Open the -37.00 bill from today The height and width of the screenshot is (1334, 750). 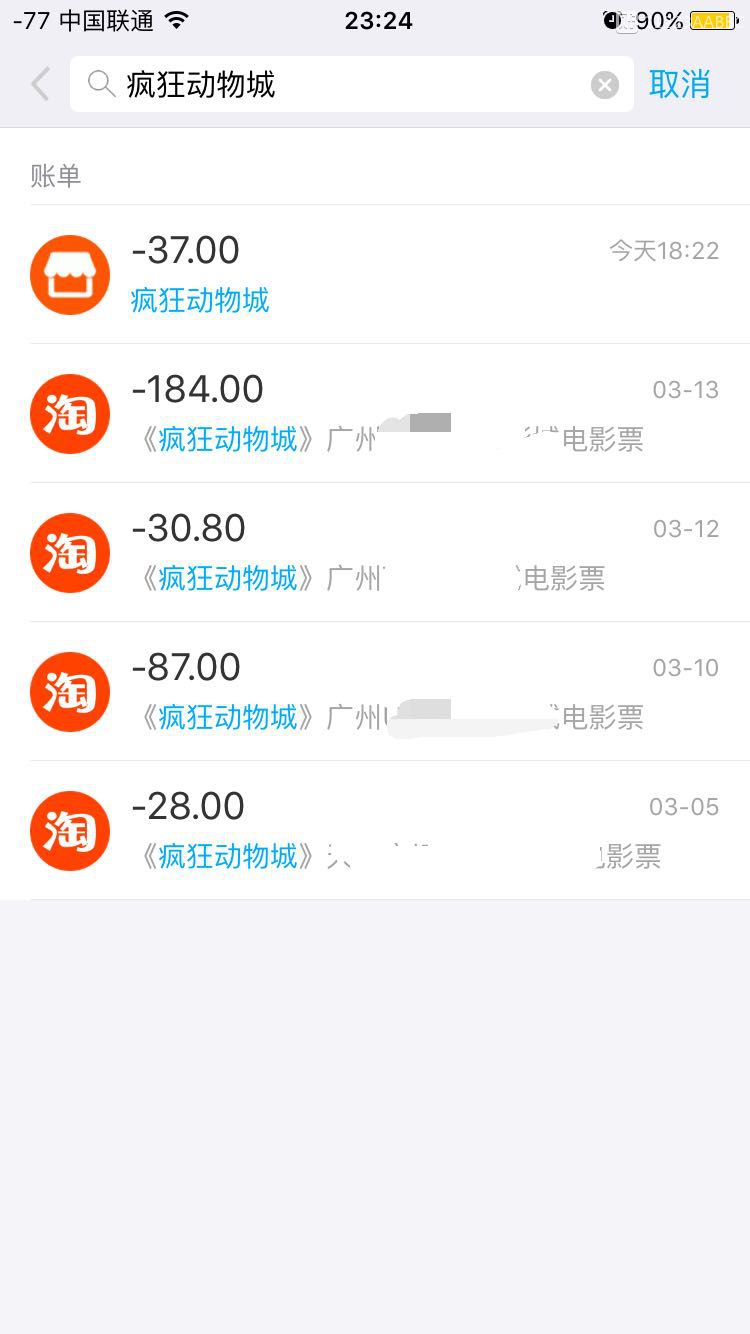(x=390, y=274)
